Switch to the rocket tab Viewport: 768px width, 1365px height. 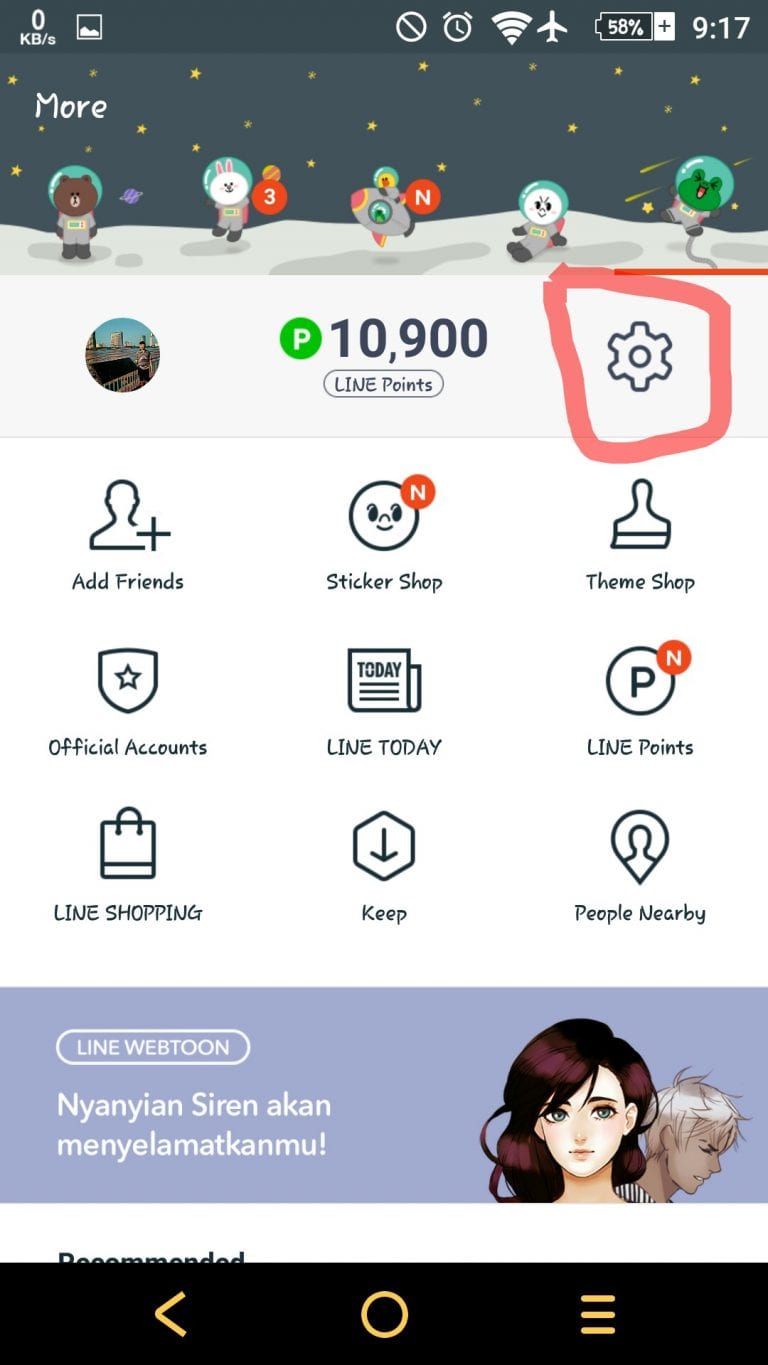click(x=384, y=208)
